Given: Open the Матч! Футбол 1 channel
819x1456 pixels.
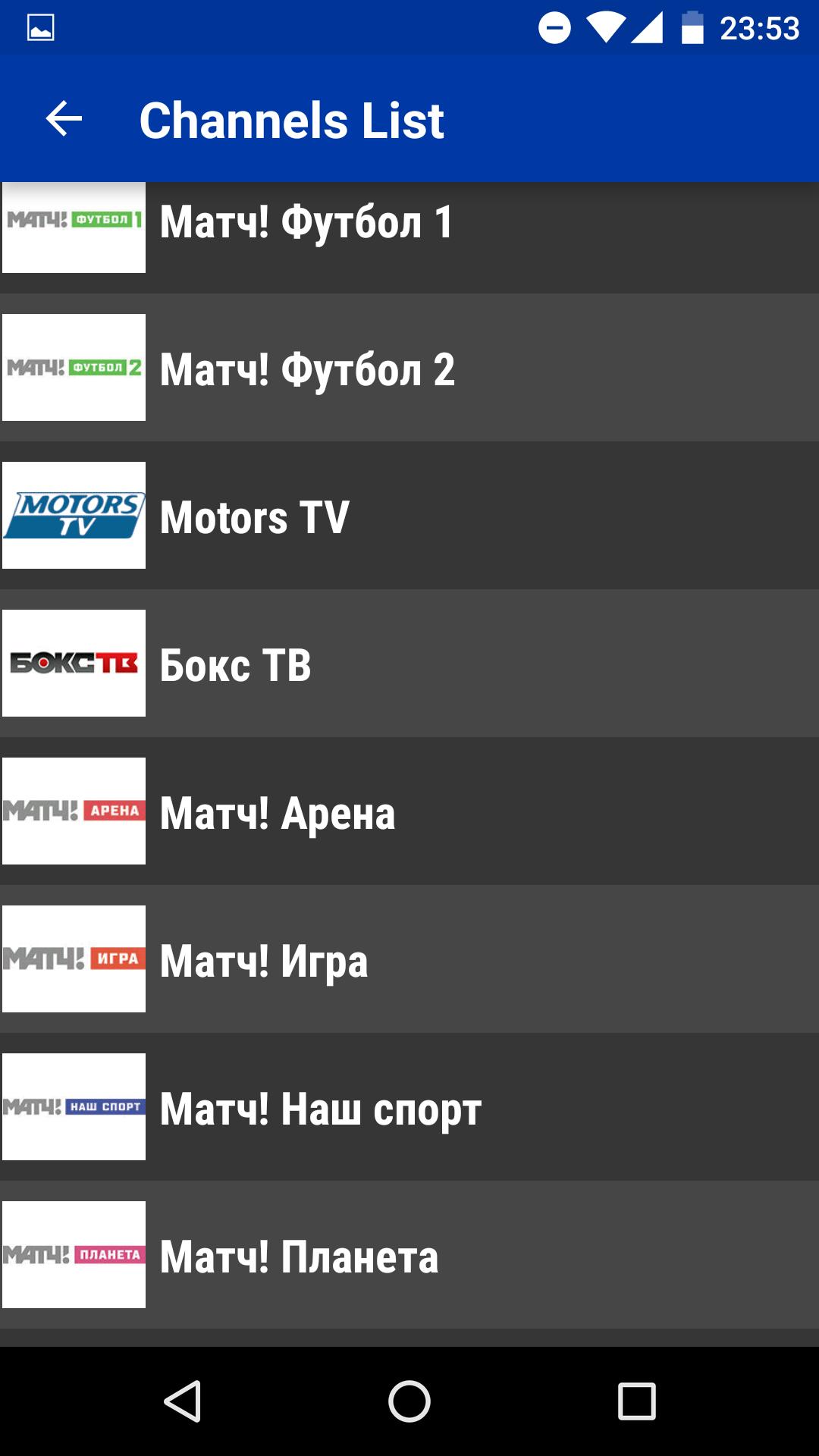Looking at the screenshot, I should click(x=409, y=237).
